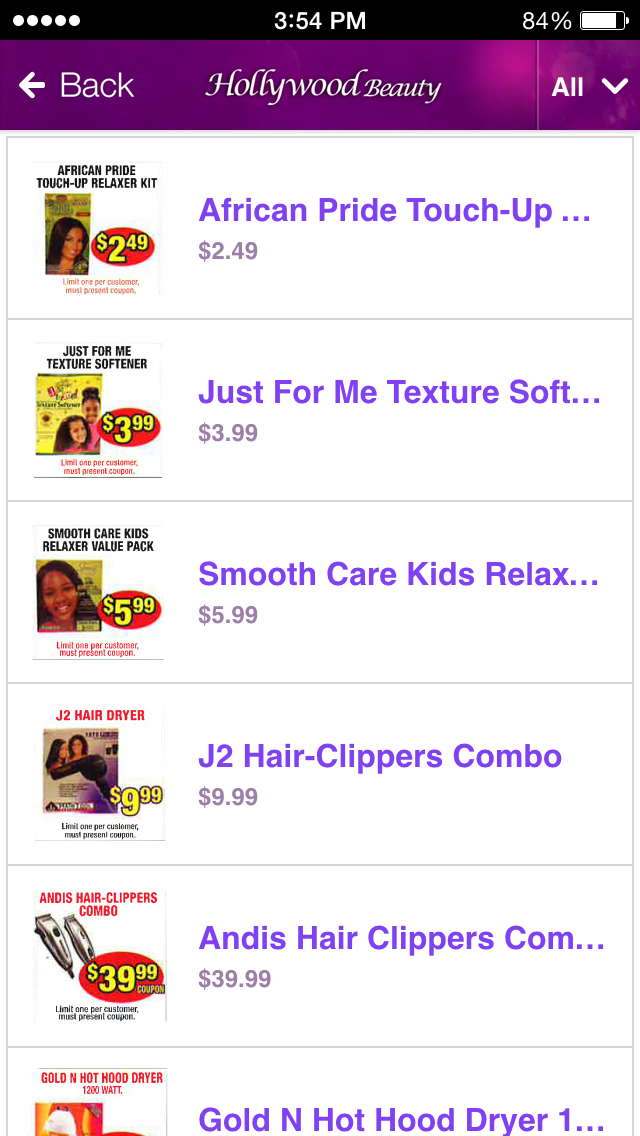640x1136 pixels.
Task: Go back using the Back button
Action: pyautogui.click(x=76, y=85)
